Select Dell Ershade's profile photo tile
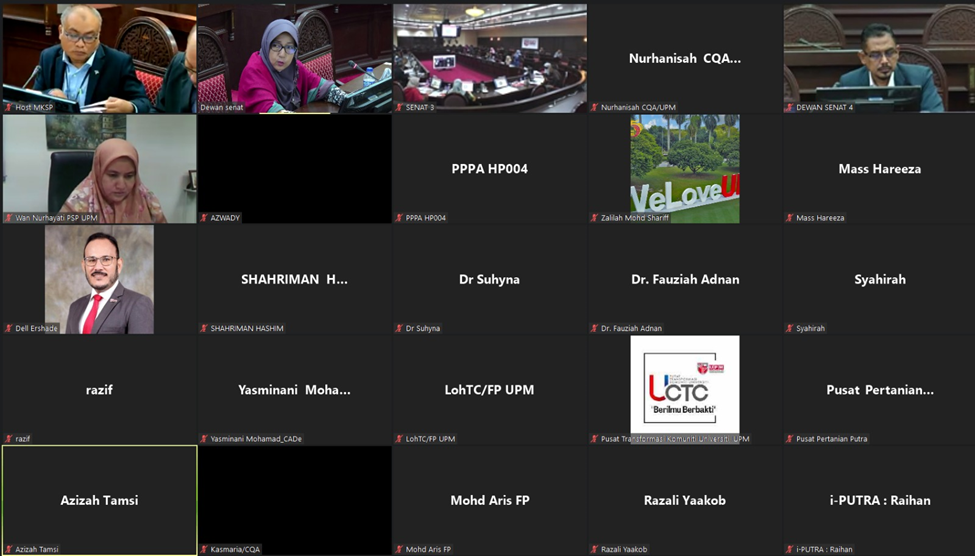The height and width of the screenshot is (556, 975). coord(99,279)
